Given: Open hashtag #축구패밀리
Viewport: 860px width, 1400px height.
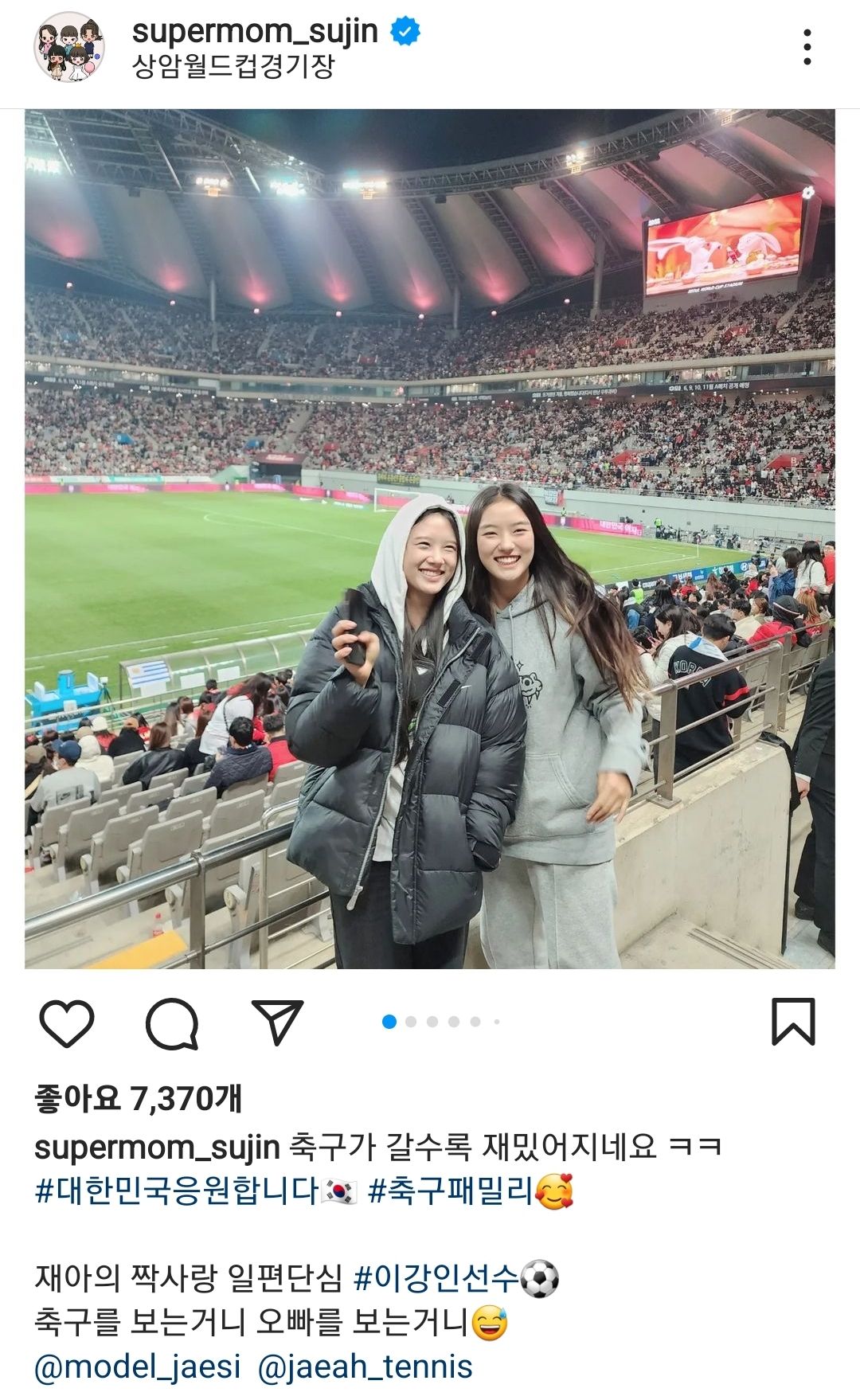Looking at the screenshot, I should (451, 1192).
